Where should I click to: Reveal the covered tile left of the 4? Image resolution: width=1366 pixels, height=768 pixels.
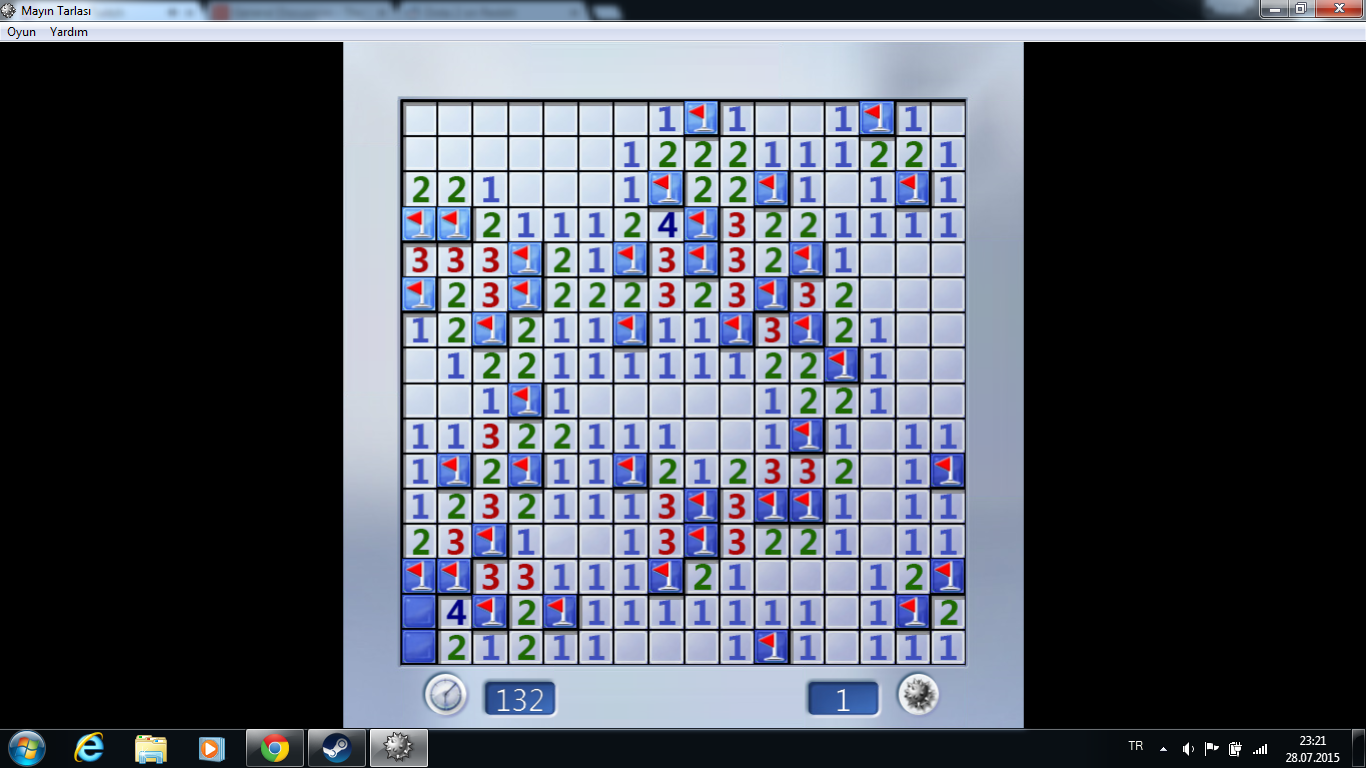point(419,612)
